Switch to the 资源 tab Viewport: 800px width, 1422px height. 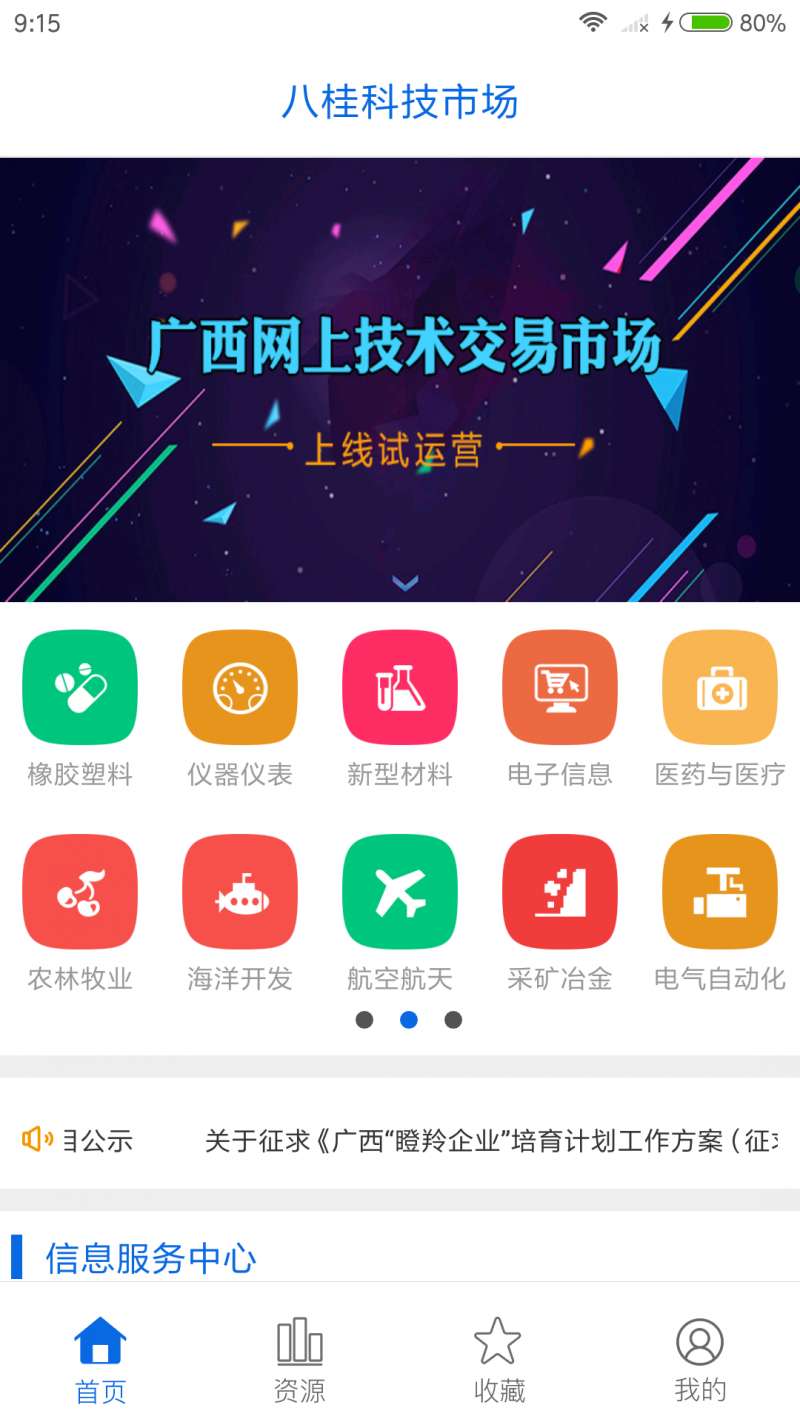[300, 1360]
